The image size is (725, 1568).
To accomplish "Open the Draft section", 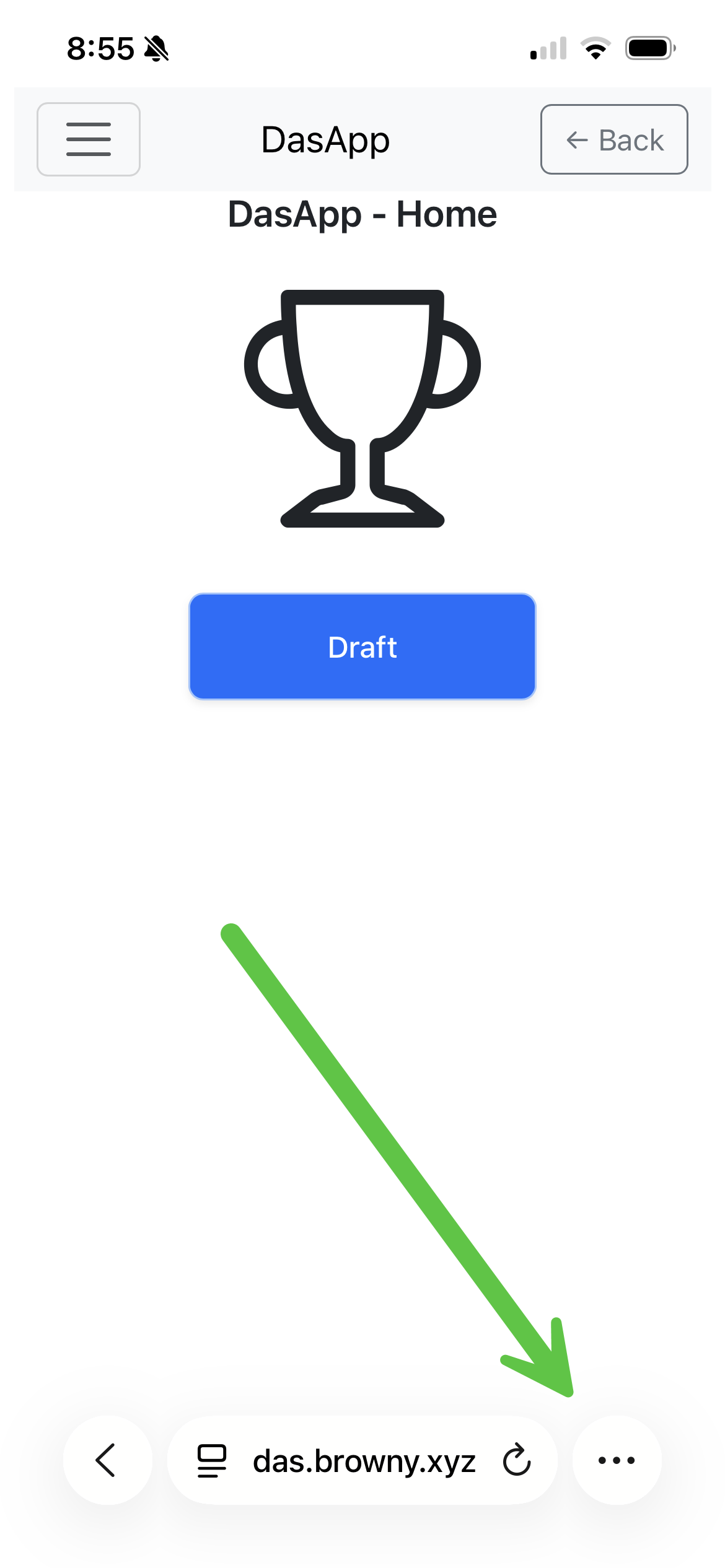I will coord(362,647).
